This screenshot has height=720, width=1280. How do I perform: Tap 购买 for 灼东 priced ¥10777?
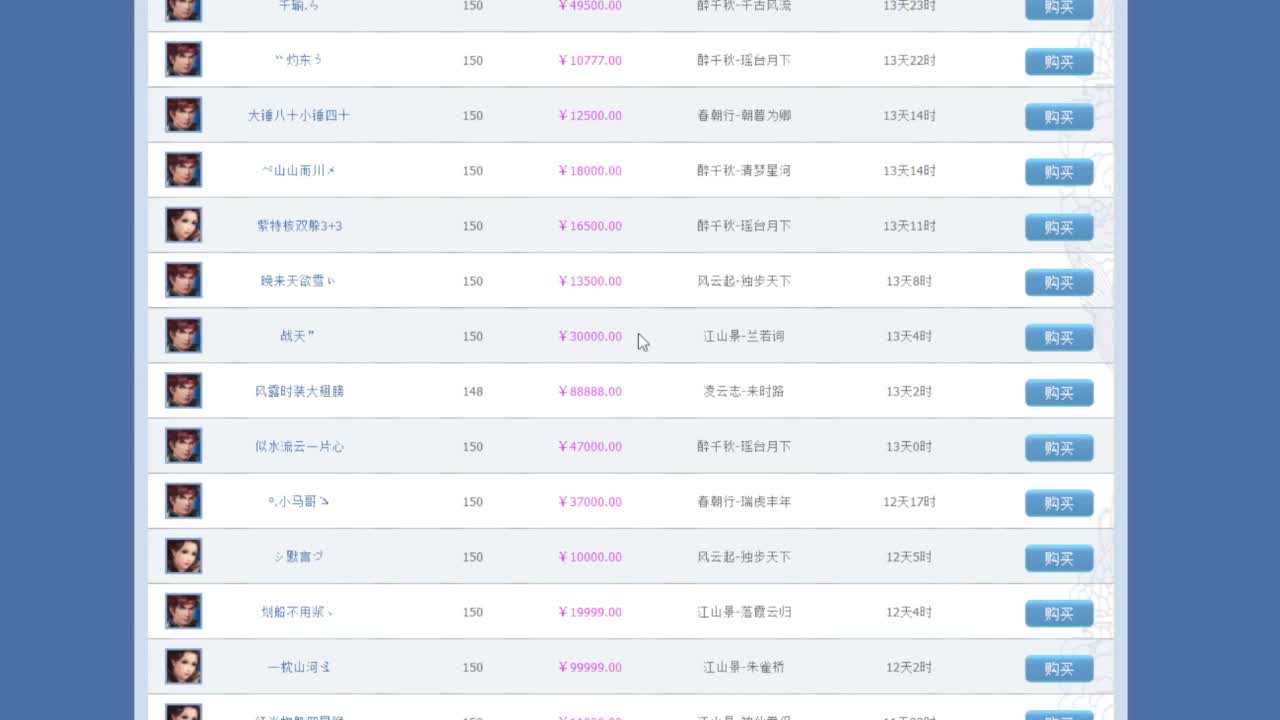[1058, 62]
